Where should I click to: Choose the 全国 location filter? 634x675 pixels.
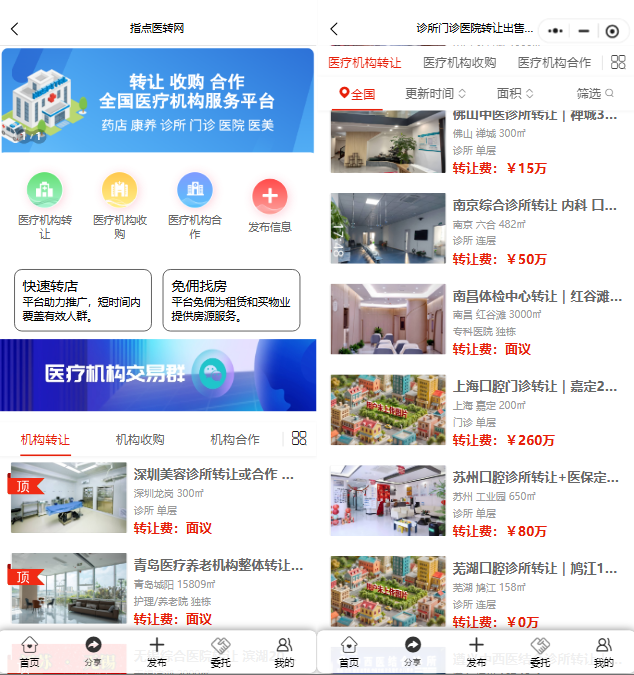click(x=357, y=94)
